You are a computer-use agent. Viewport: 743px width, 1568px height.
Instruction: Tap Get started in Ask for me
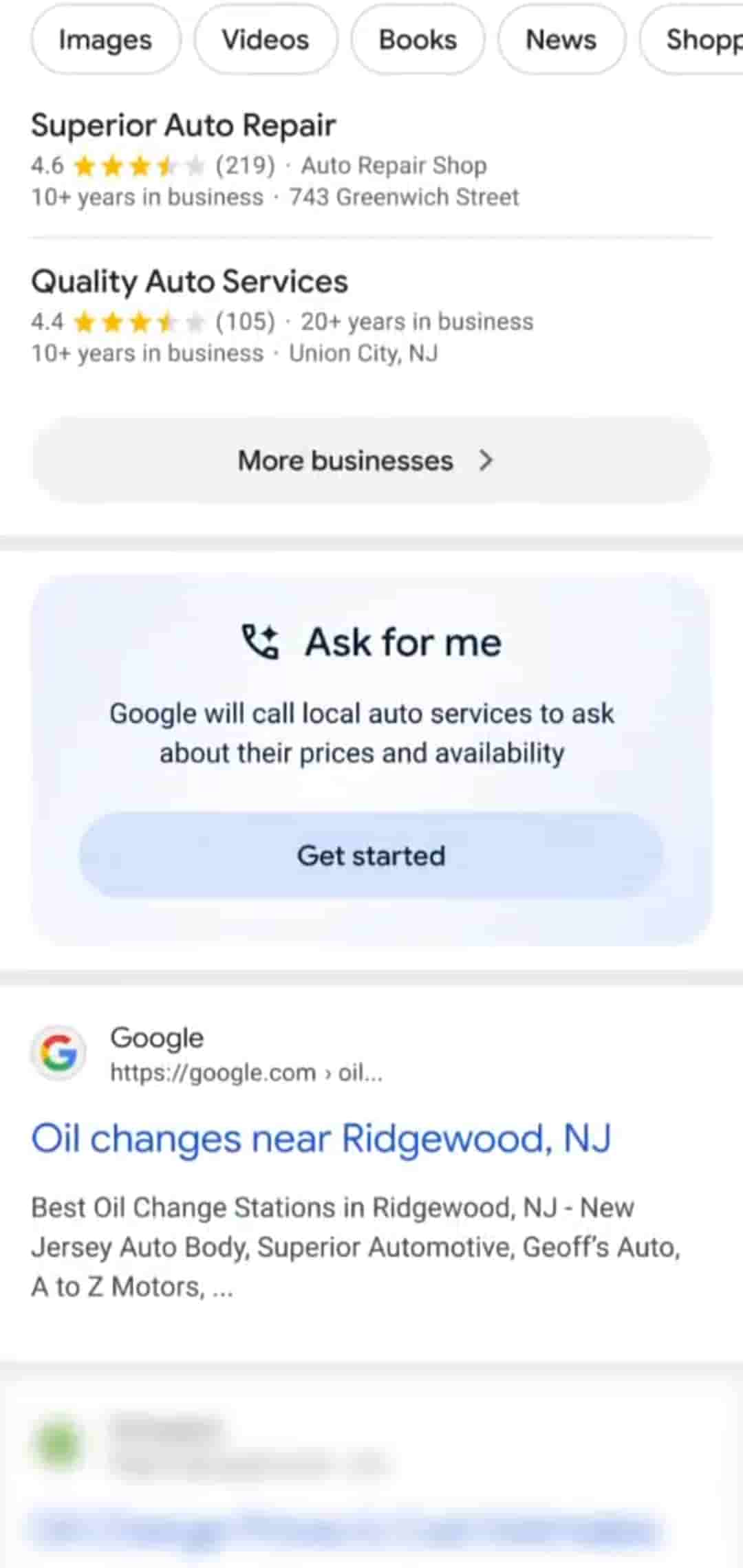(x=371, y=856)
